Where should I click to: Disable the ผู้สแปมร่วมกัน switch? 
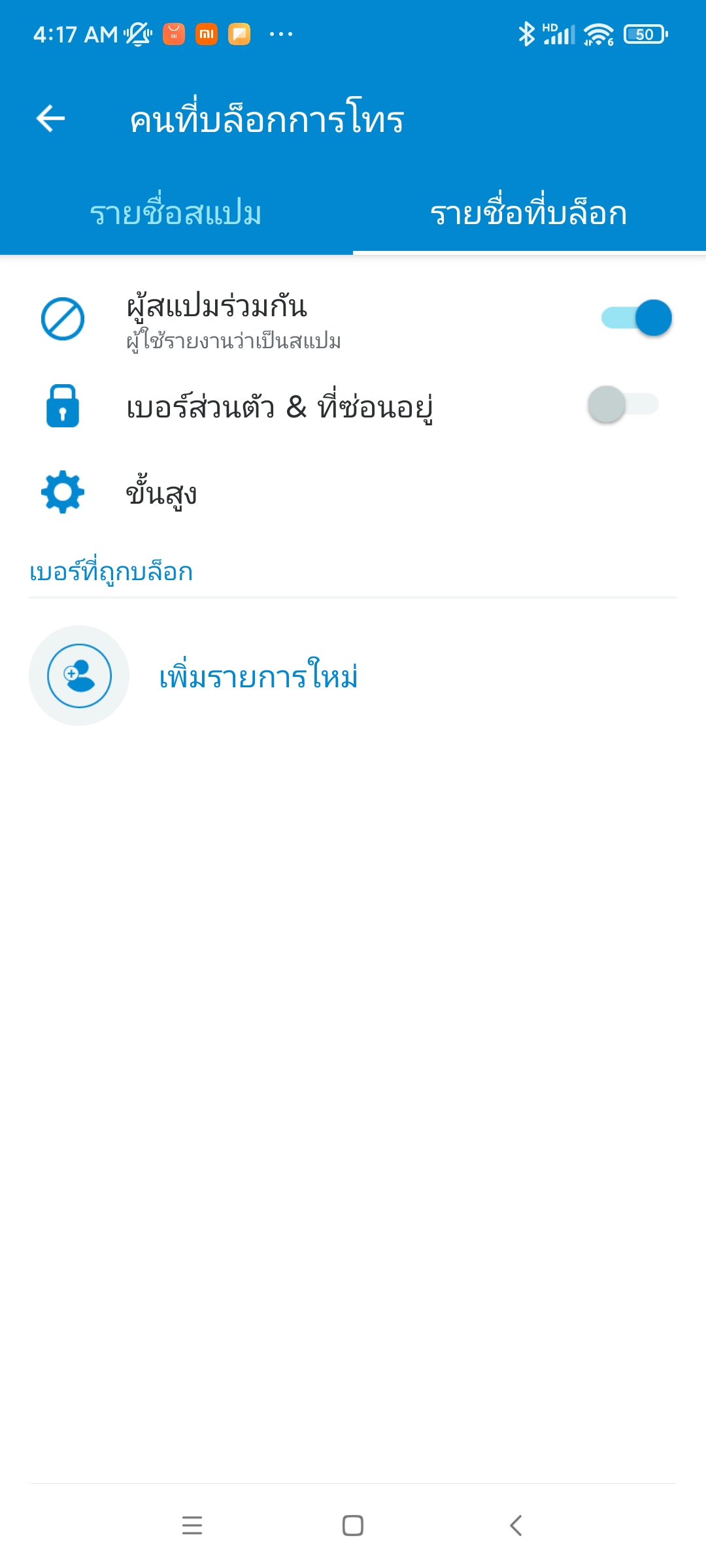tap(636, 318)
